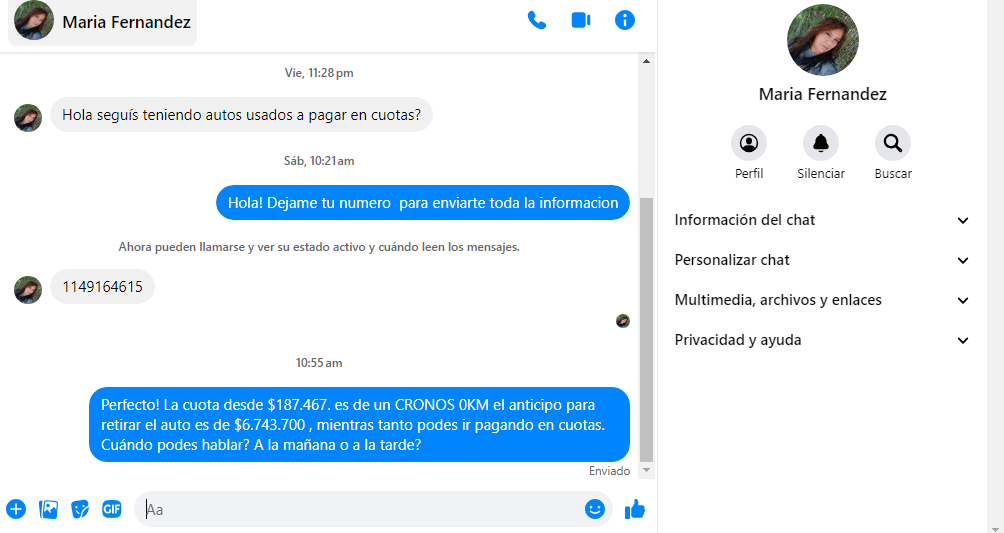
Task: Expand Privacidad y ayuda section
Action: point(822,340)
